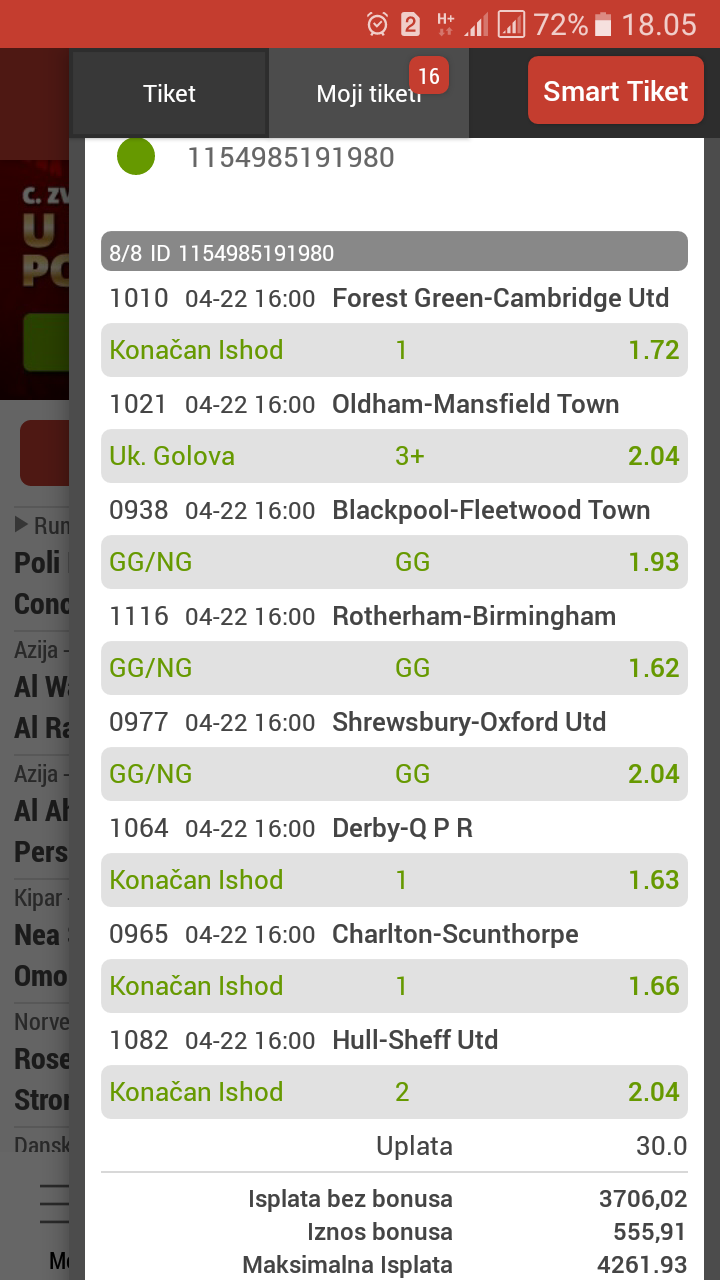This screenshot has width=720, height=1280.
Task: Tap the Smart Tiket button
Action: tap(616, 91)
